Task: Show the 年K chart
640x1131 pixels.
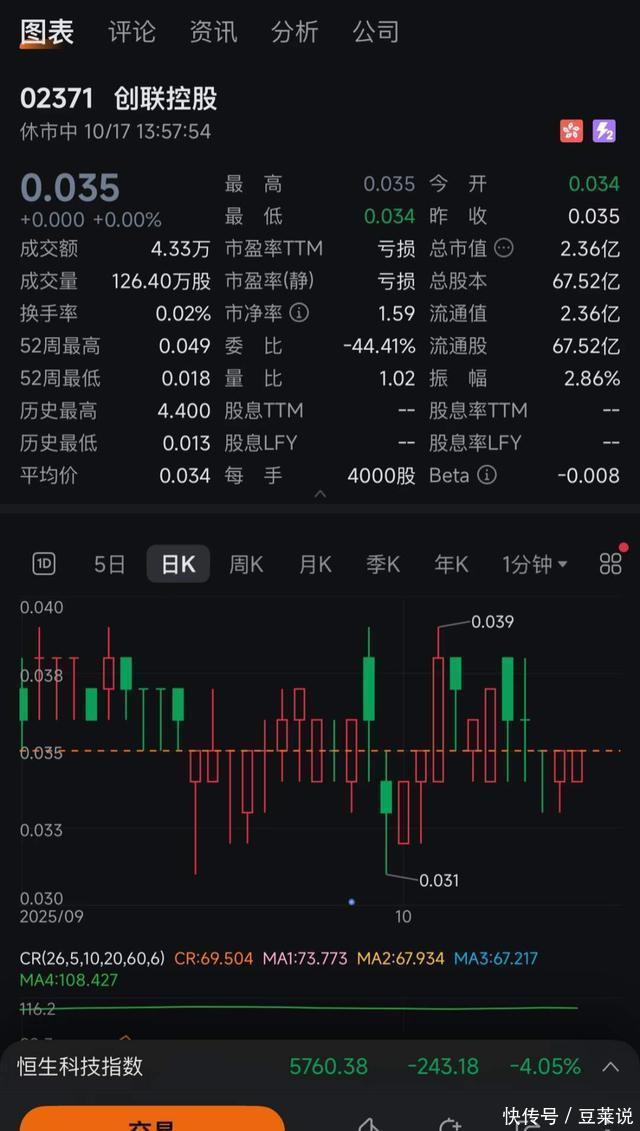Action: pos(451,564)
